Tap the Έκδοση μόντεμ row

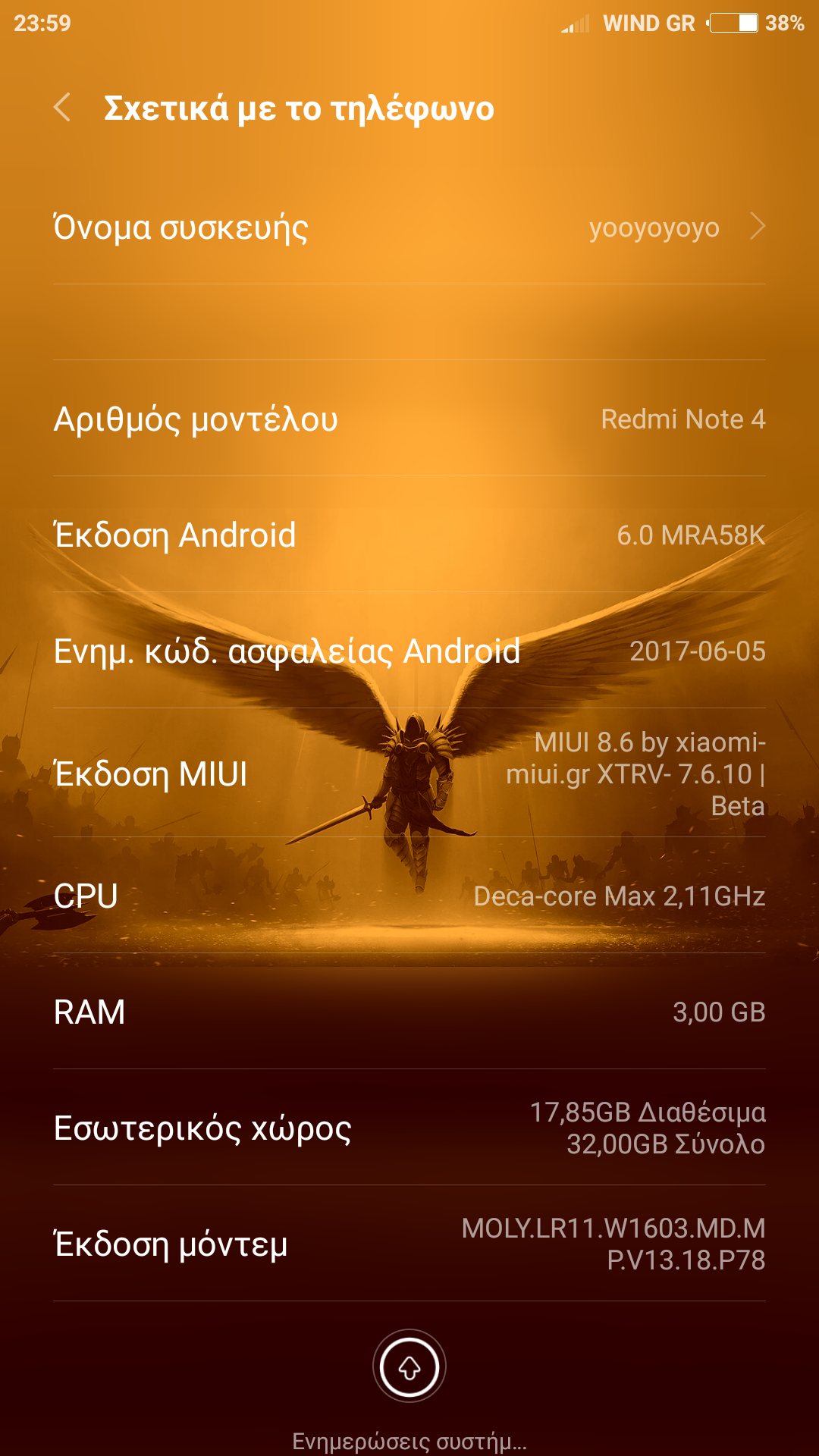click(x=409, y=1244)
